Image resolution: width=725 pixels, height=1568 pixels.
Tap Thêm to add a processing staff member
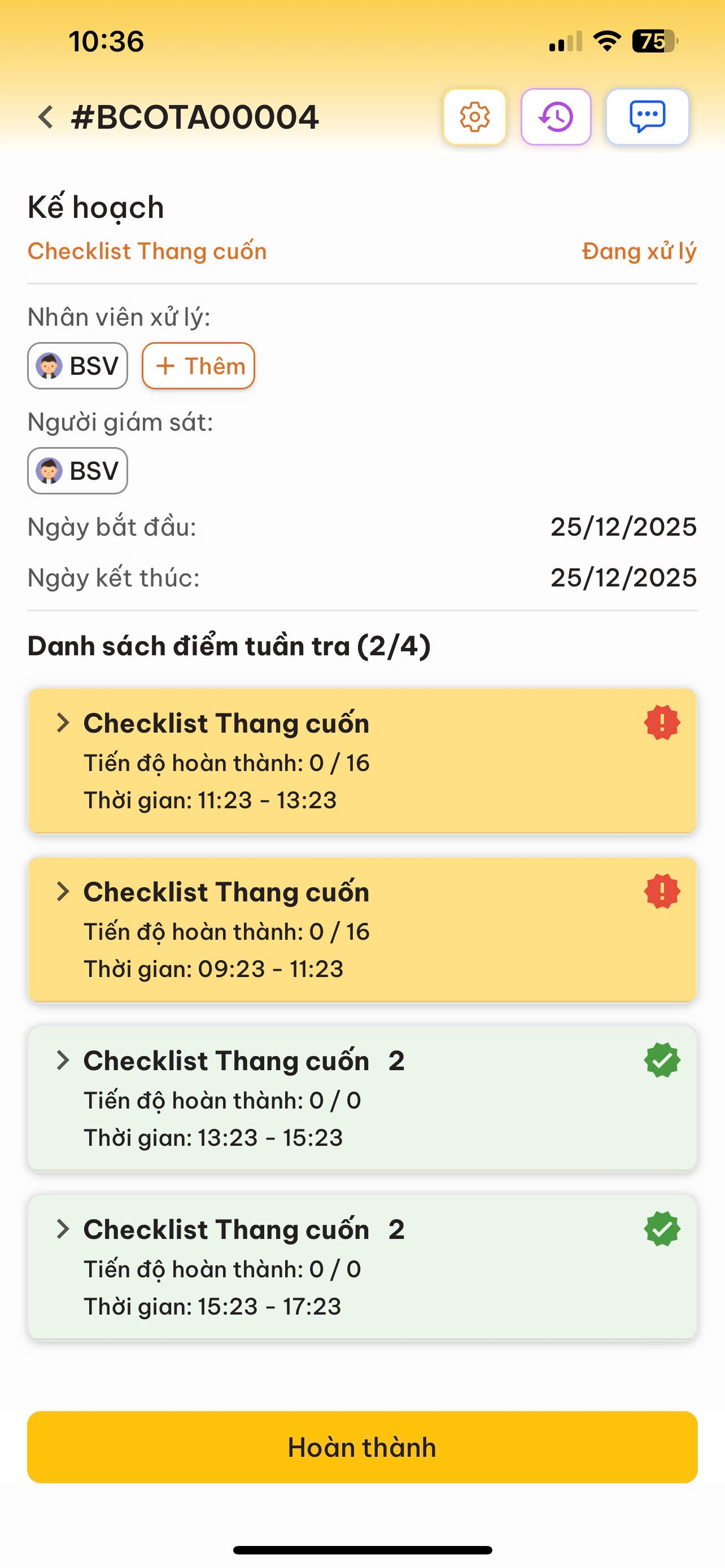198,366
